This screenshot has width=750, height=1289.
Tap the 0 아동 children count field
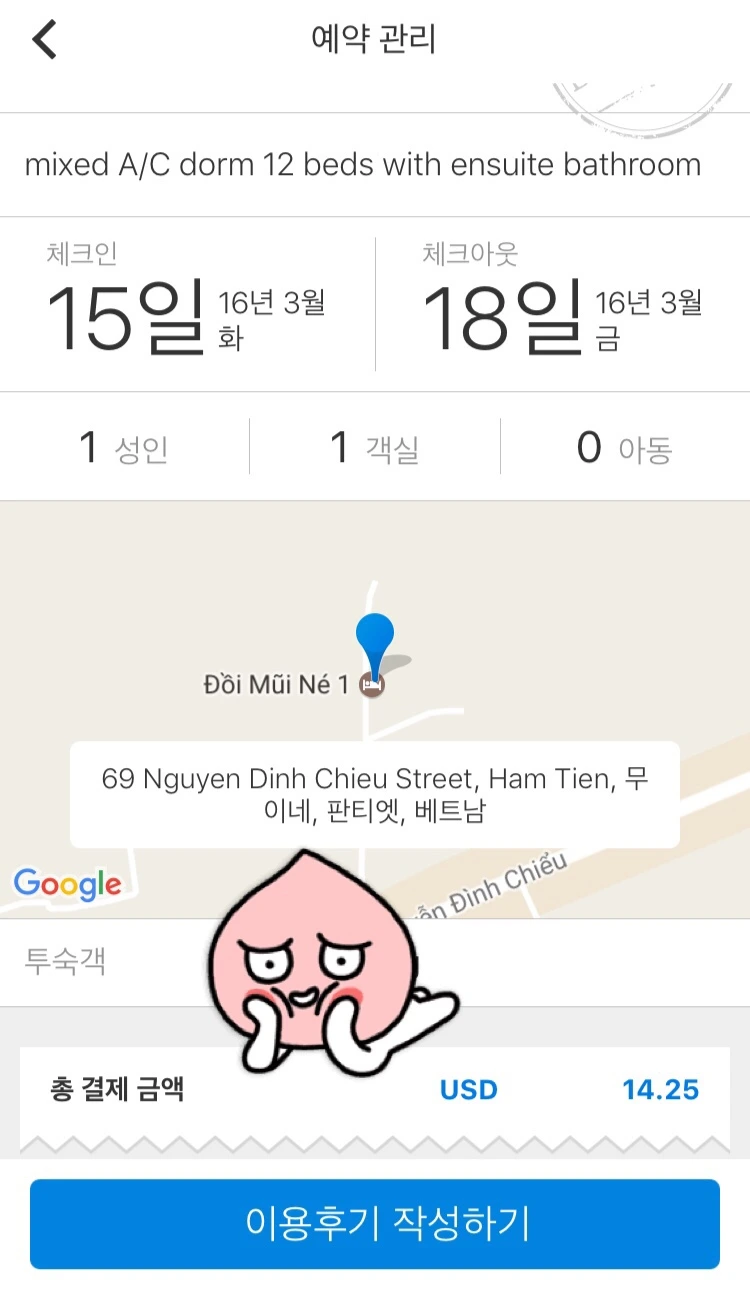(620, 447)
